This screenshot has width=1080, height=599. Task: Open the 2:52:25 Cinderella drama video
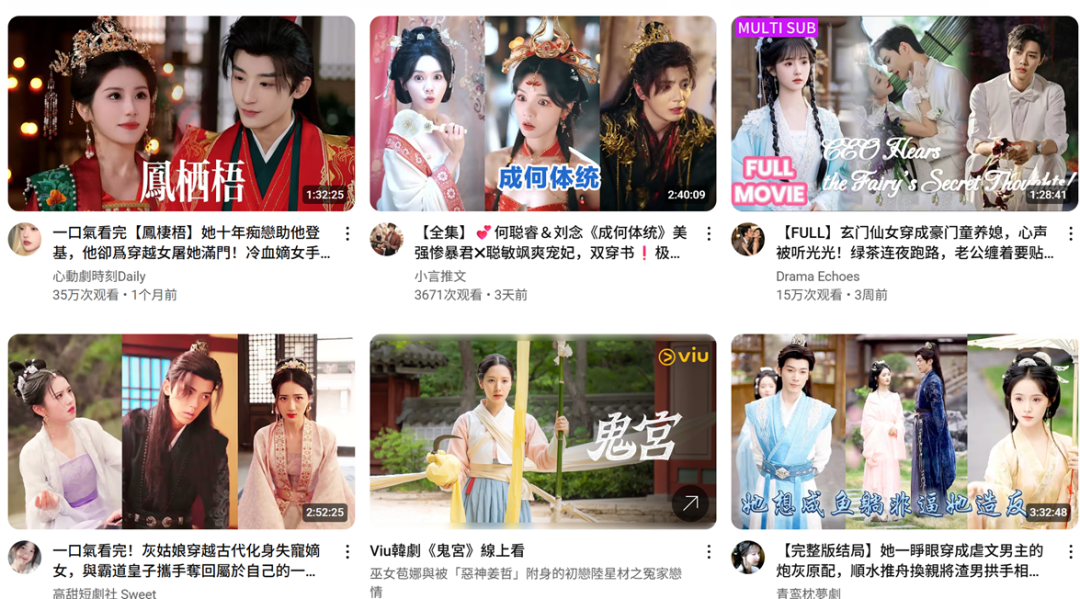tap(181, 431)
